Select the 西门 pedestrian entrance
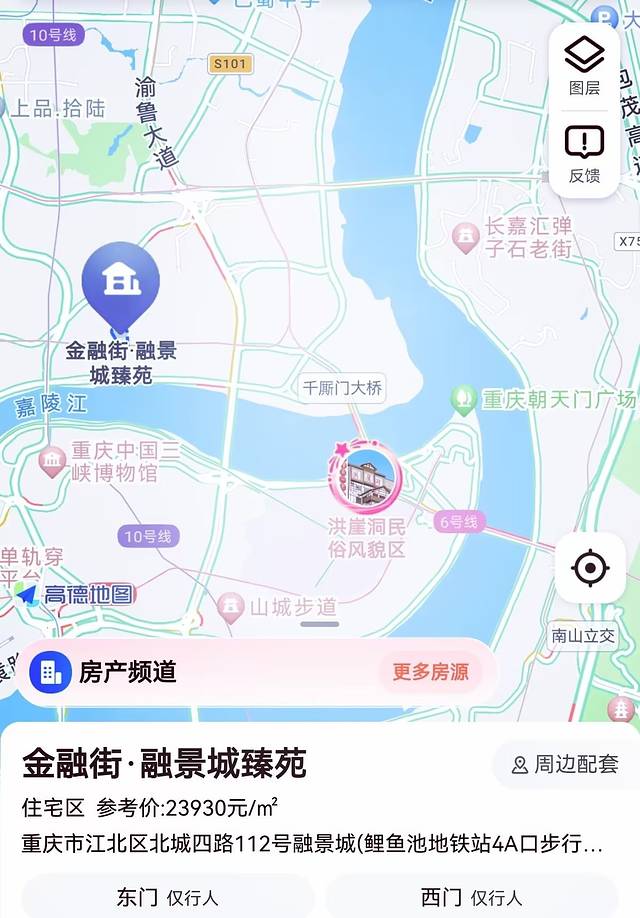 click(x=473, y=896)
